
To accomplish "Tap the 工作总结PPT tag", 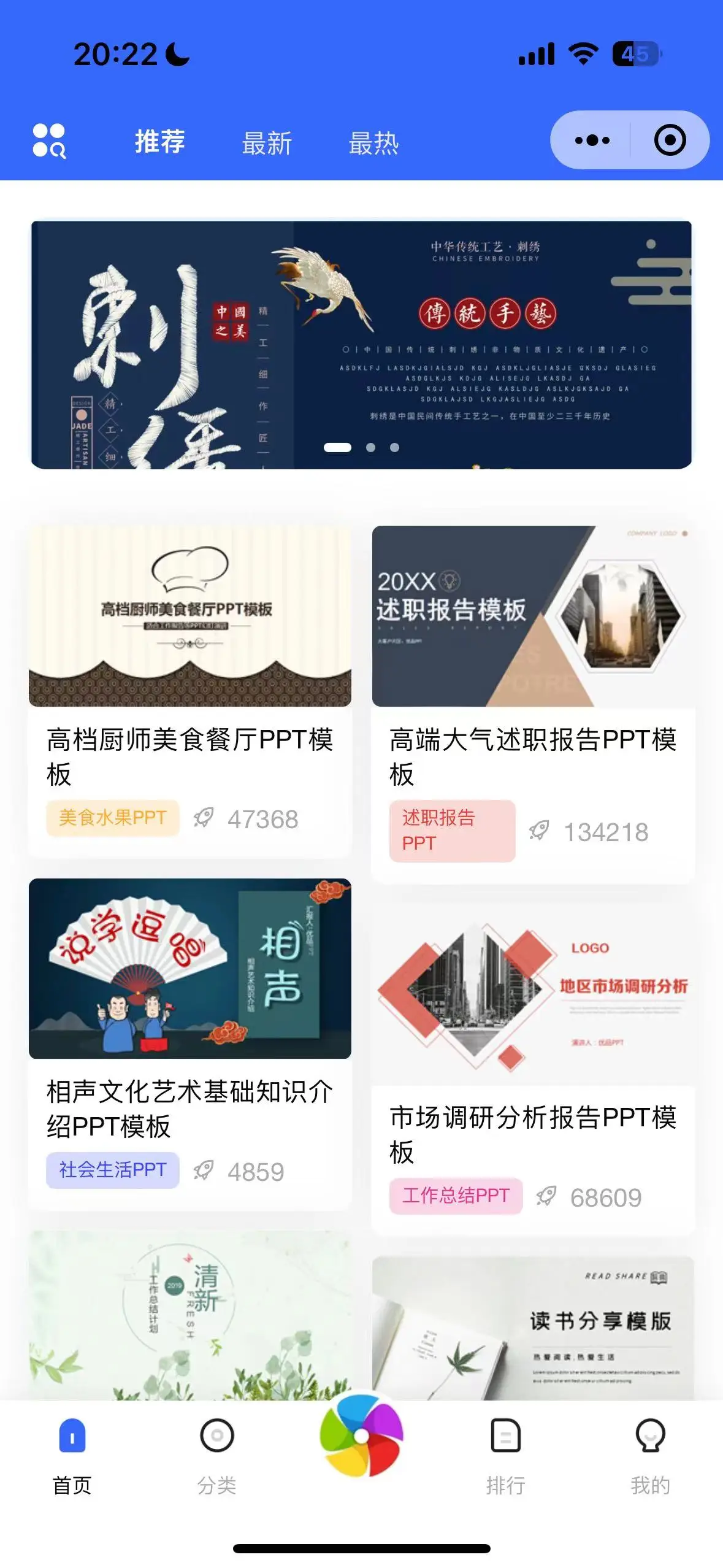I will click(456, 1196).
